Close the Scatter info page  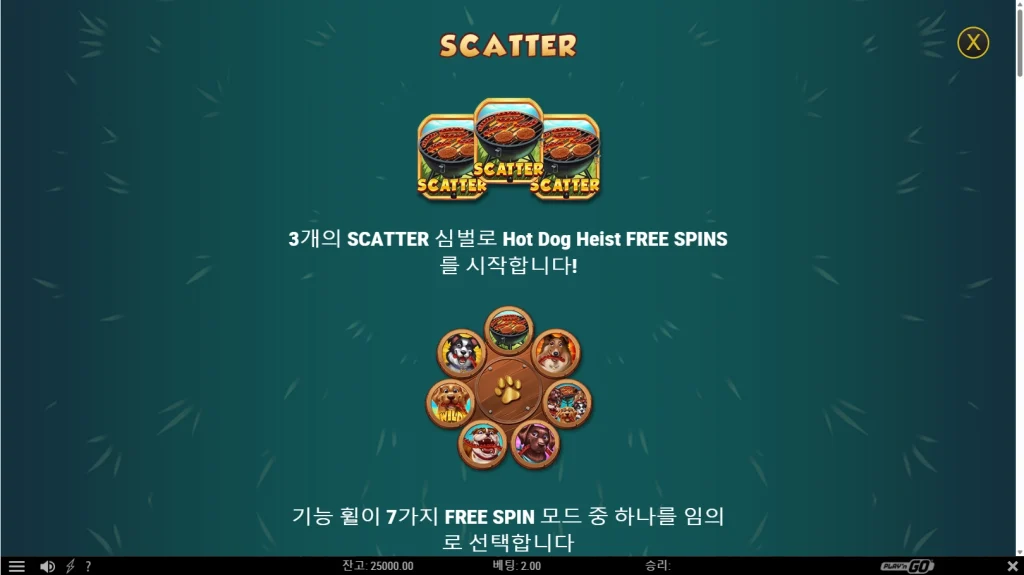[x=972, y=43]
